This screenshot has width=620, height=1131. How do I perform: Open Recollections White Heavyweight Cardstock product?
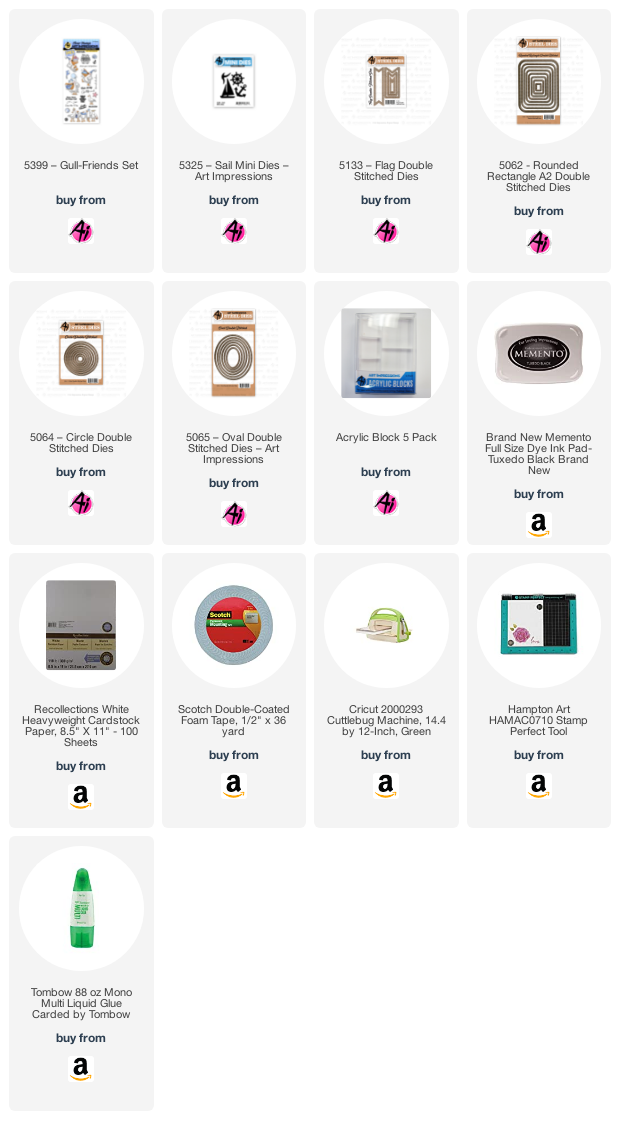(x=81, y=726)
